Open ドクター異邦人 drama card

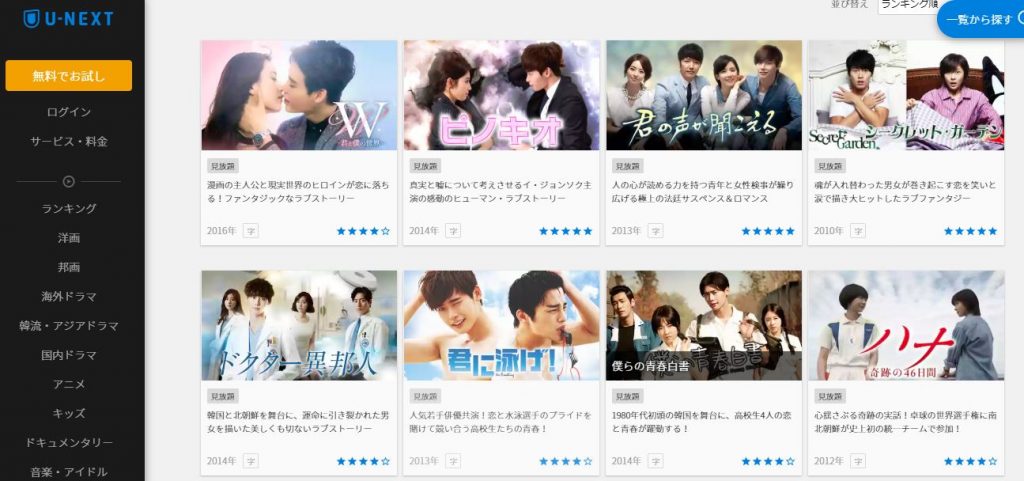click(299, 326)
